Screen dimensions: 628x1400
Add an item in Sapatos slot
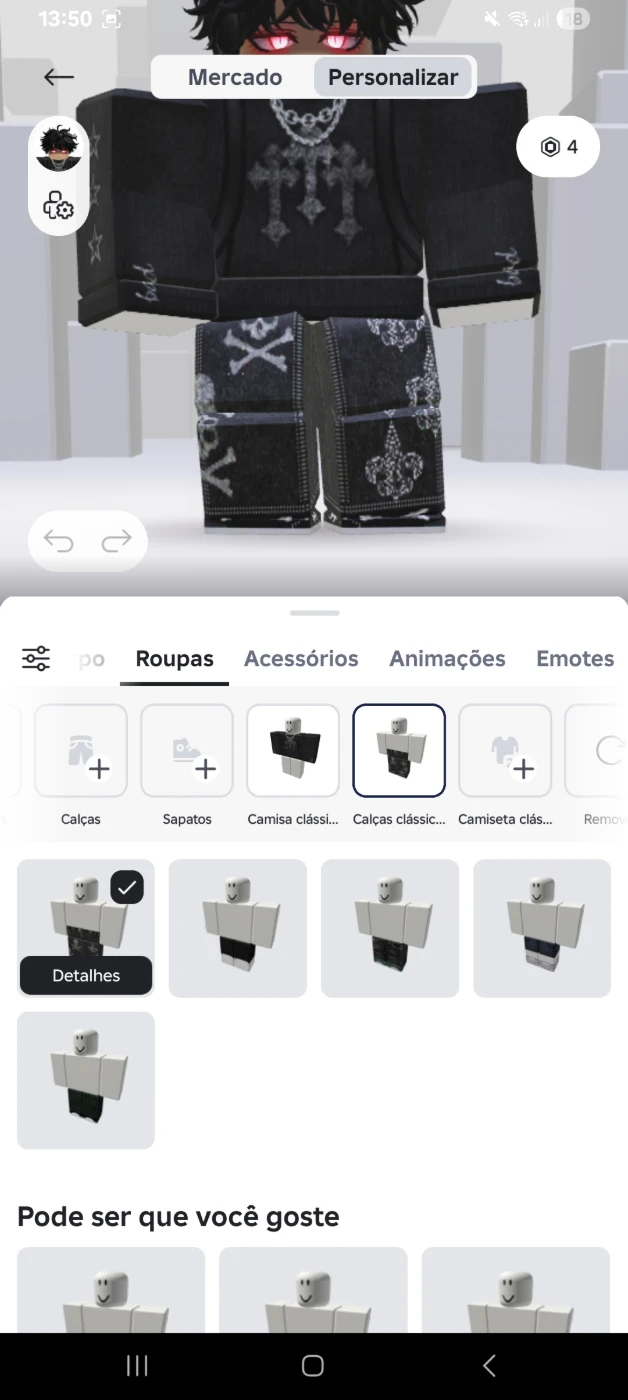coord(187,751)
